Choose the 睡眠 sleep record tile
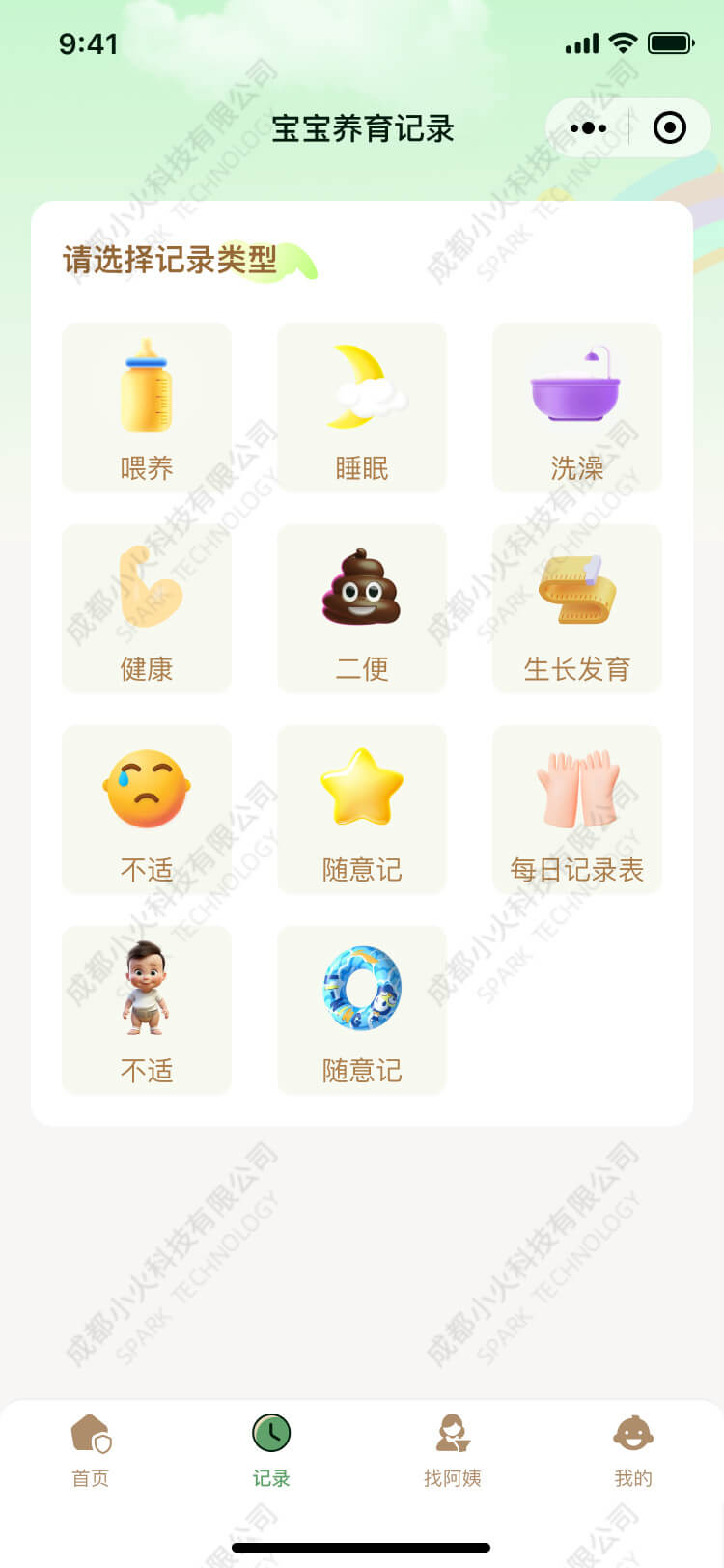Viewport: 724px width, 1568px height. [x=362, y=407]
